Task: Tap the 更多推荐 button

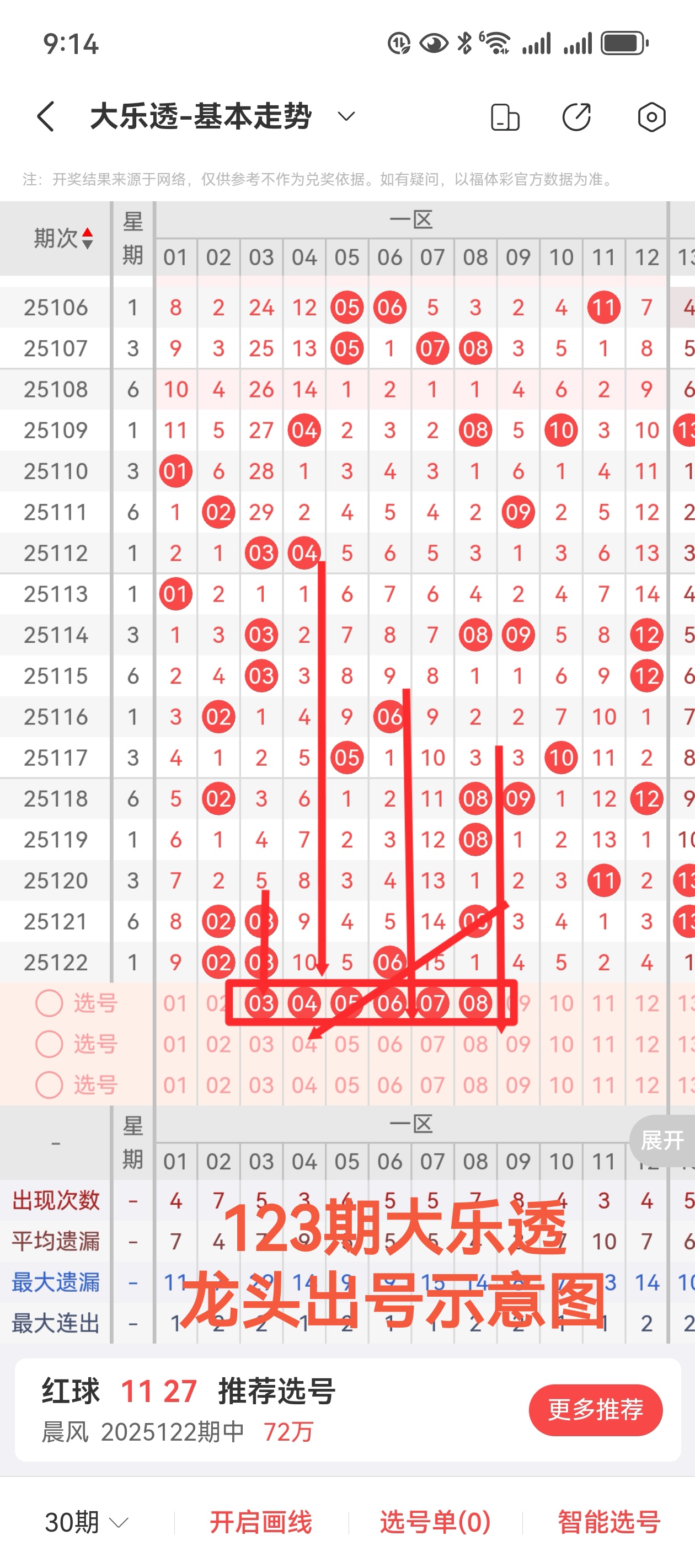Action: tap(595, 1410)
